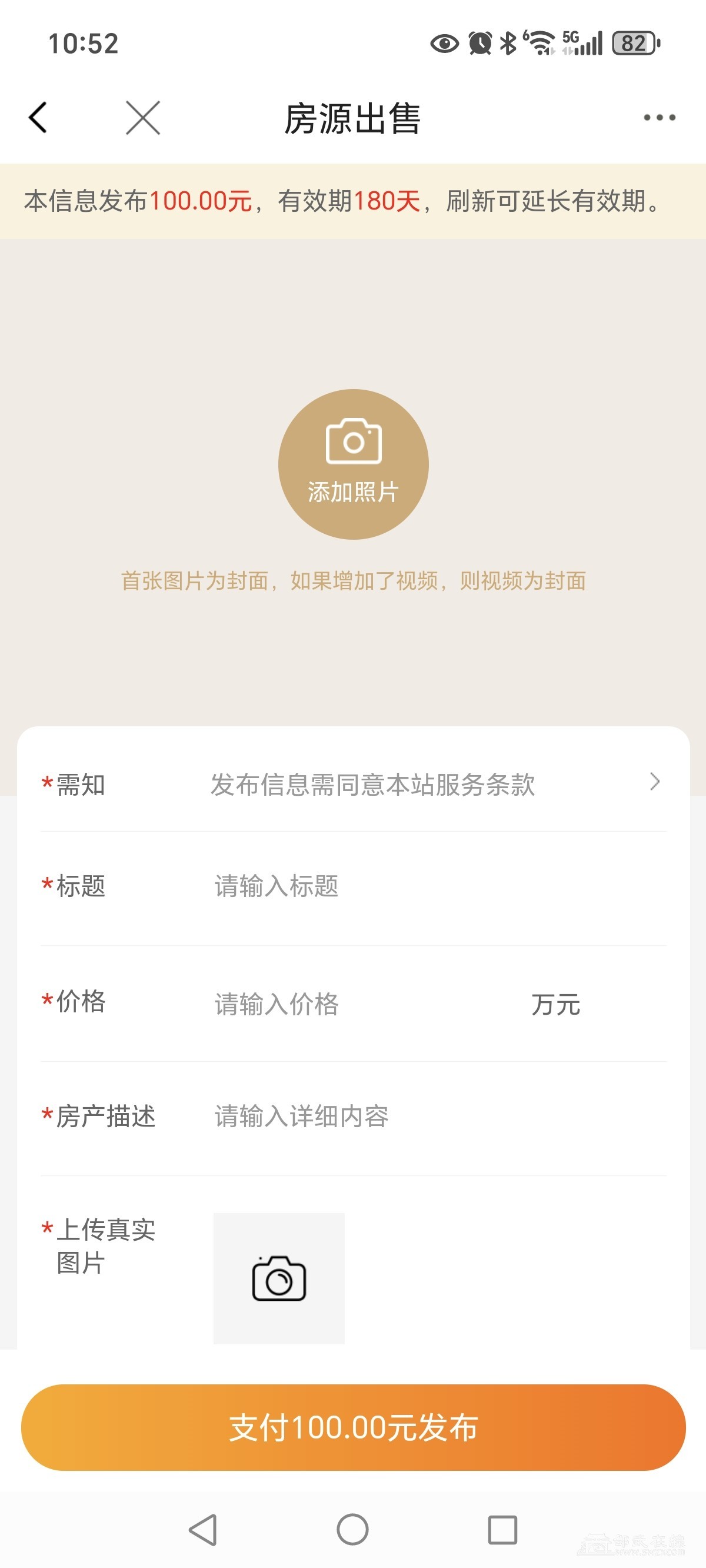The height and width of the screenshot is (1568, 706).
Task: Enter a value in the 价格 field
Action: [x=365, y=1004]
